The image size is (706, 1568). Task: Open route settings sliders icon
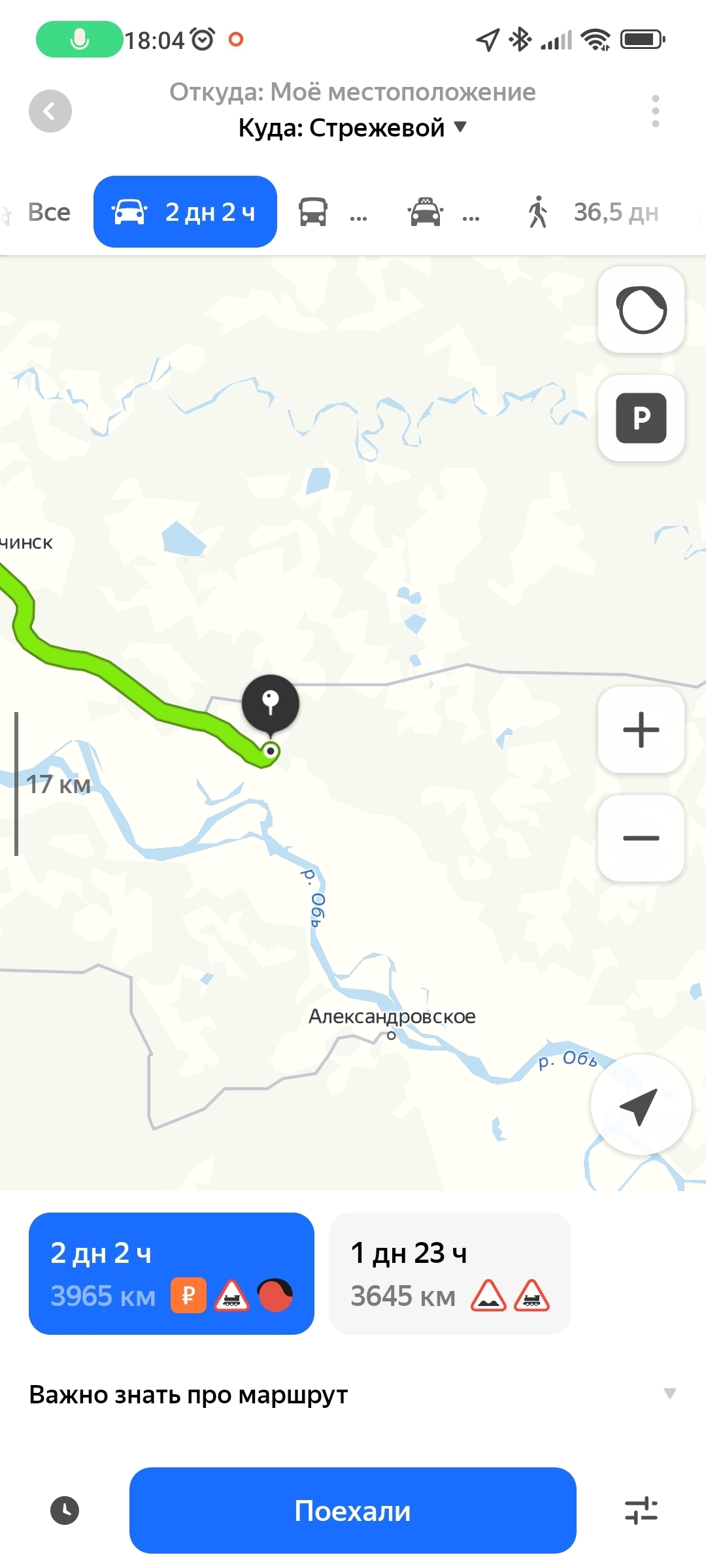[641, 1511]
